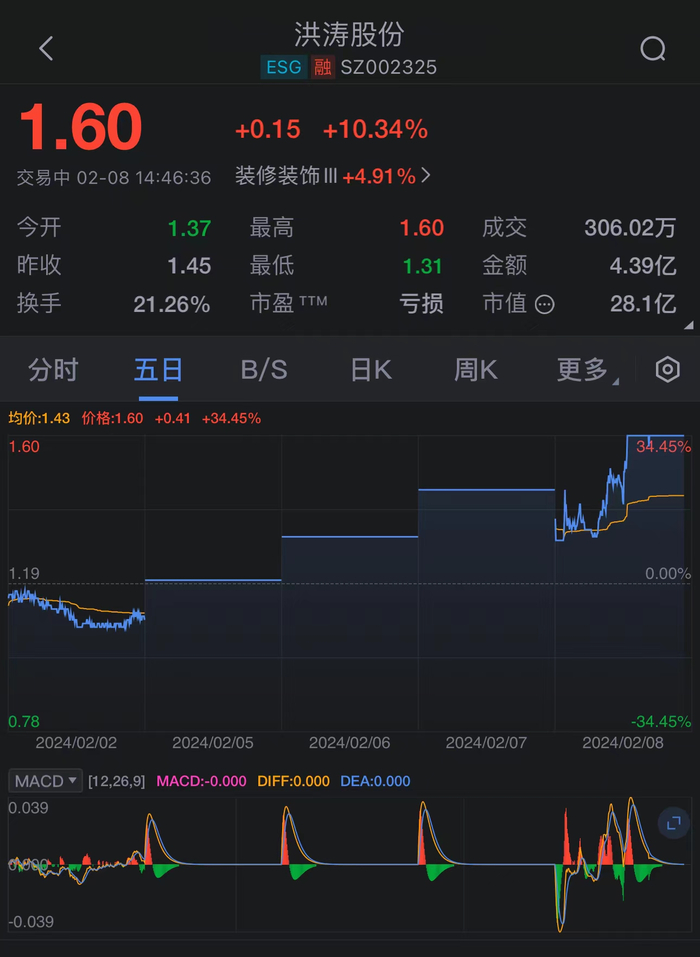Switch to the 分时 chart tab
The image size is (700, 957).
[53, 370]
